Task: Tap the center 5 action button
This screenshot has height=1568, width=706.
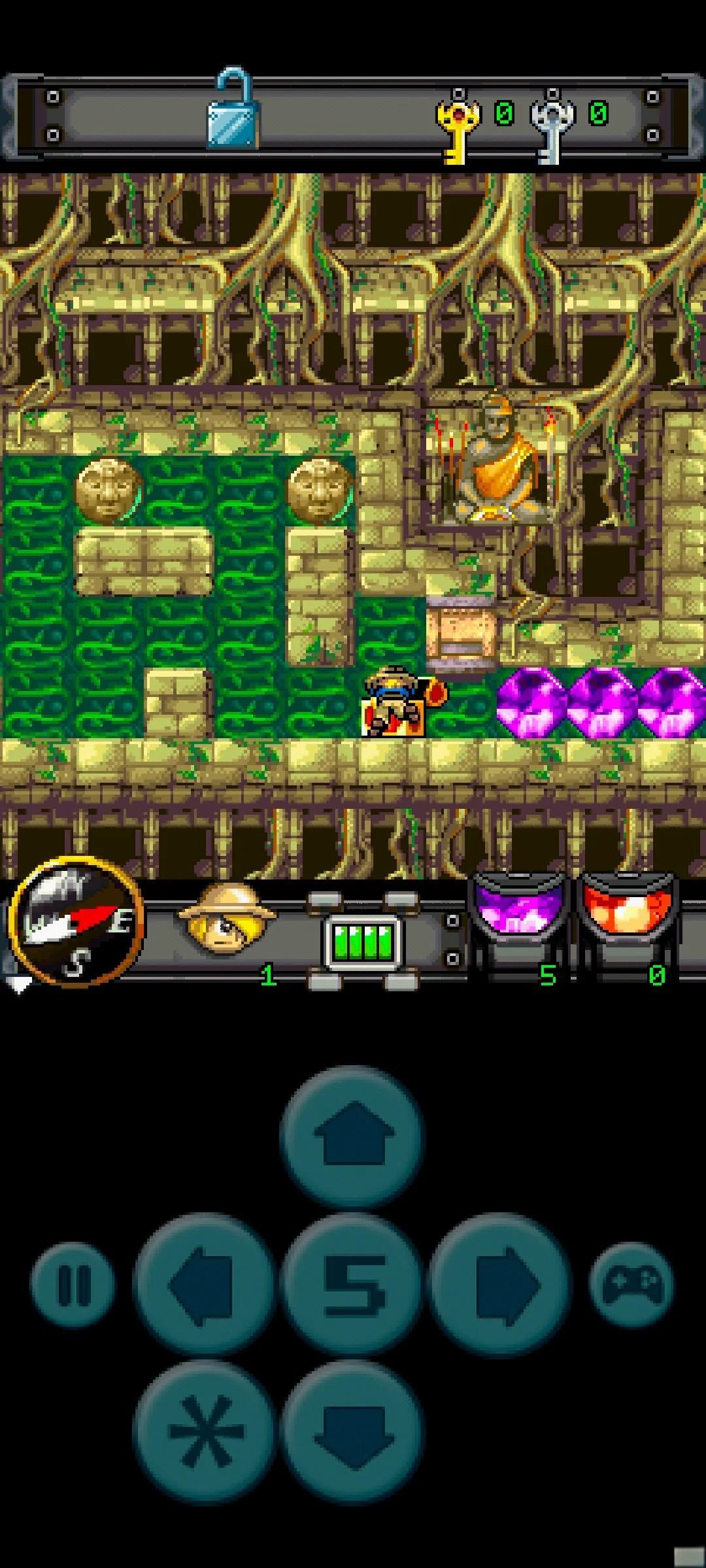Action: 353,1284
